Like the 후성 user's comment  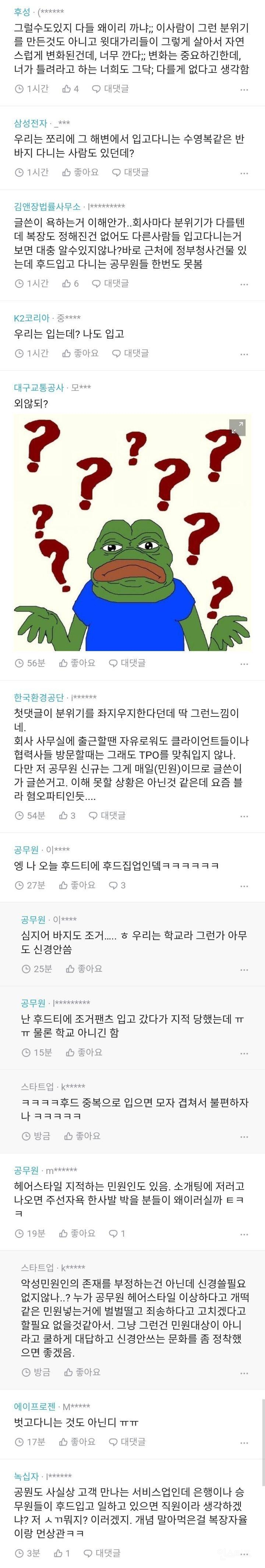pos(70,89)
